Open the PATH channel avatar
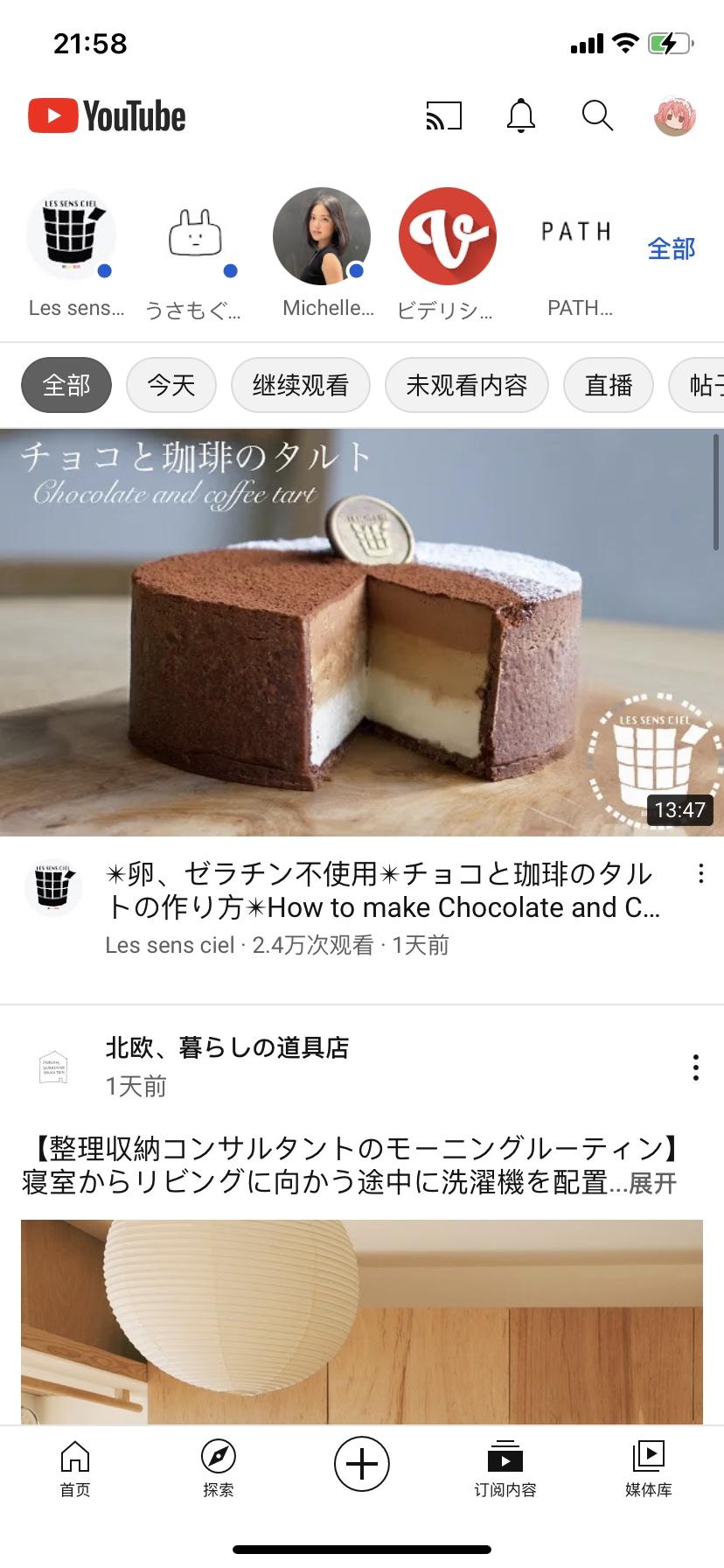 (x=575, y=236)
